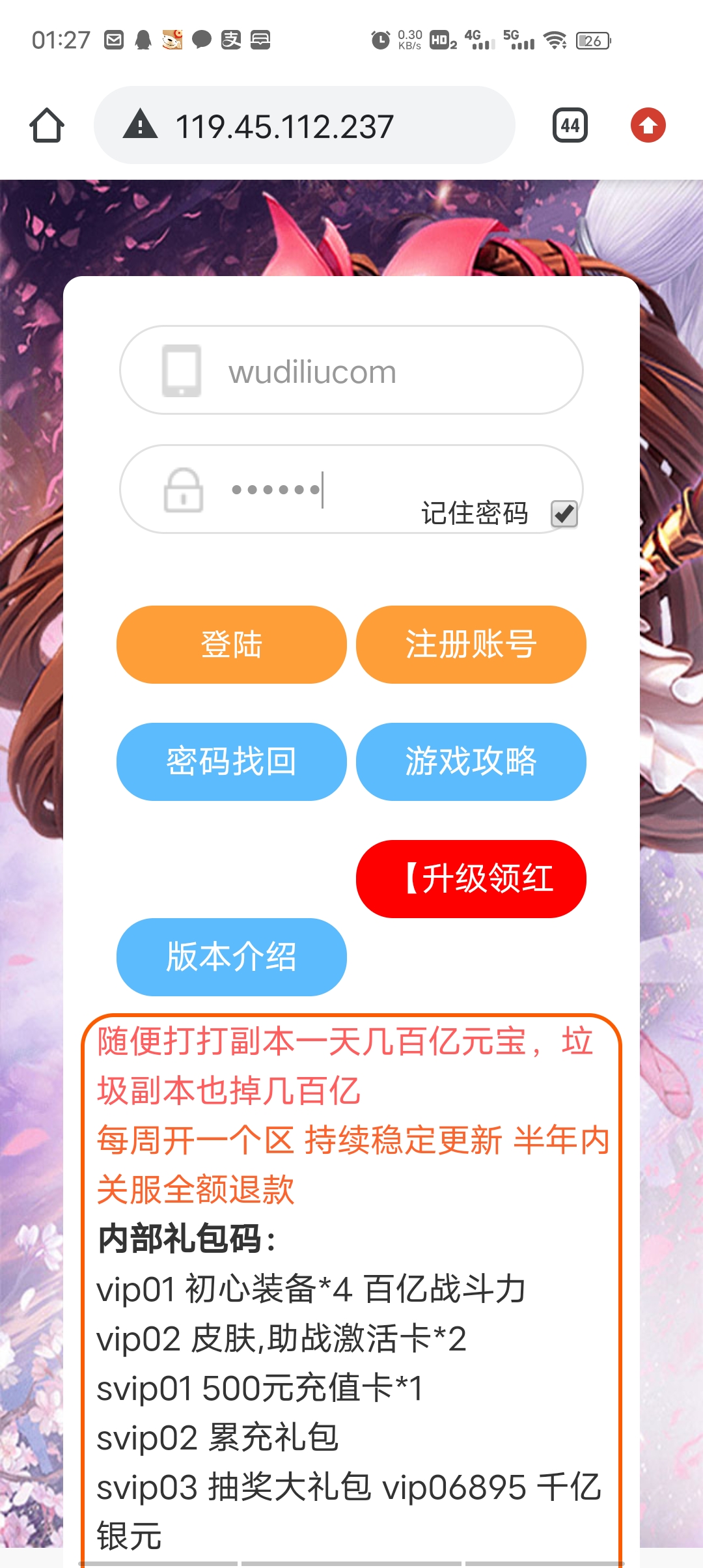Log in with the 登陆 button

231,645
